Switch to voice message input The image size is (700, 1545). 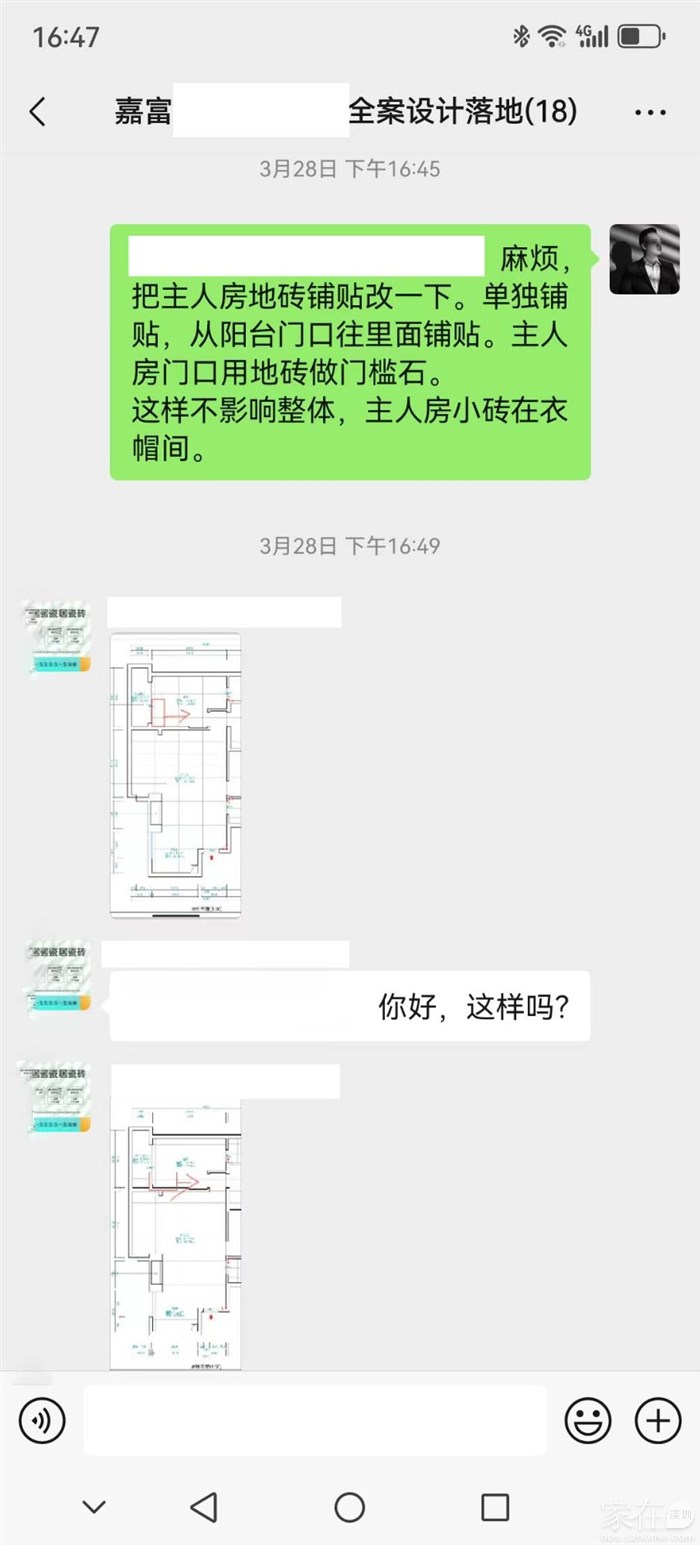42,1420
